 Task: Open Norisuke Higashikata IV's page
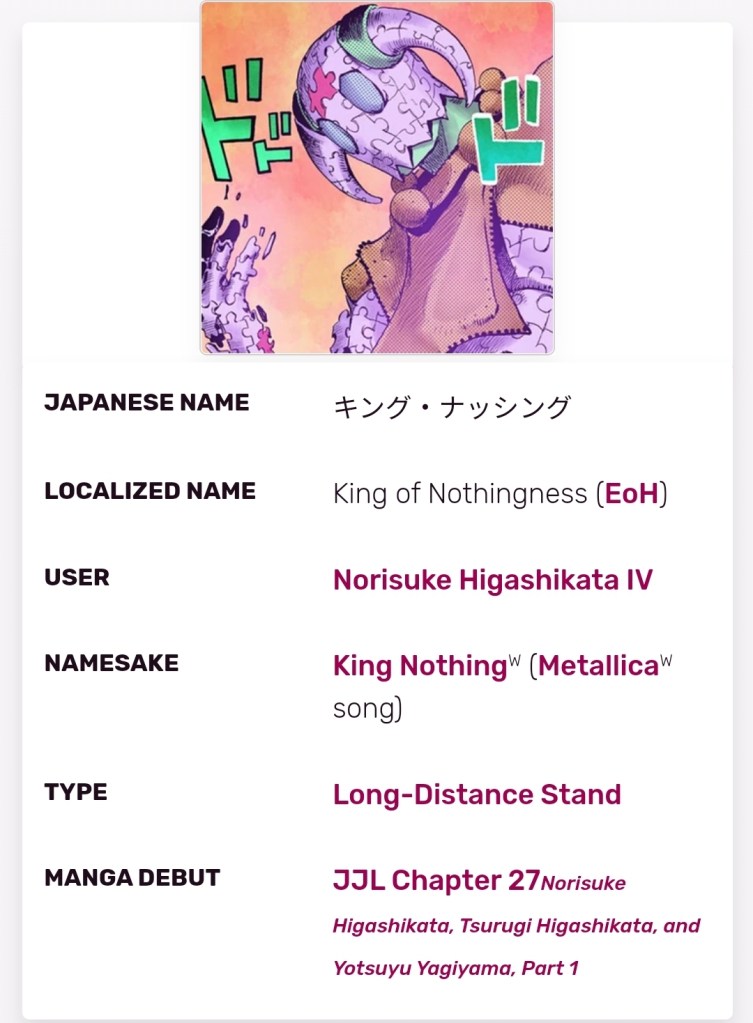(x=492, y=580)
